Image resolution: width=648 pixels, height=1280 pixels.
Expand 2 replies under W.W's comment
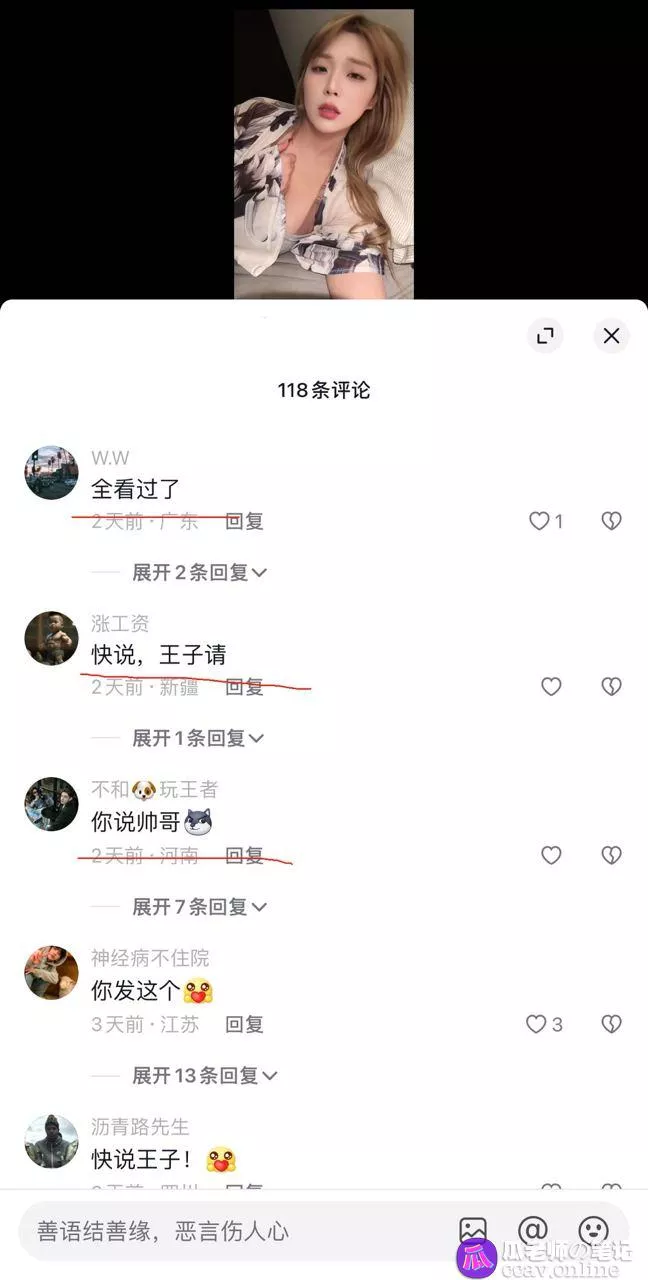[200, 573]
